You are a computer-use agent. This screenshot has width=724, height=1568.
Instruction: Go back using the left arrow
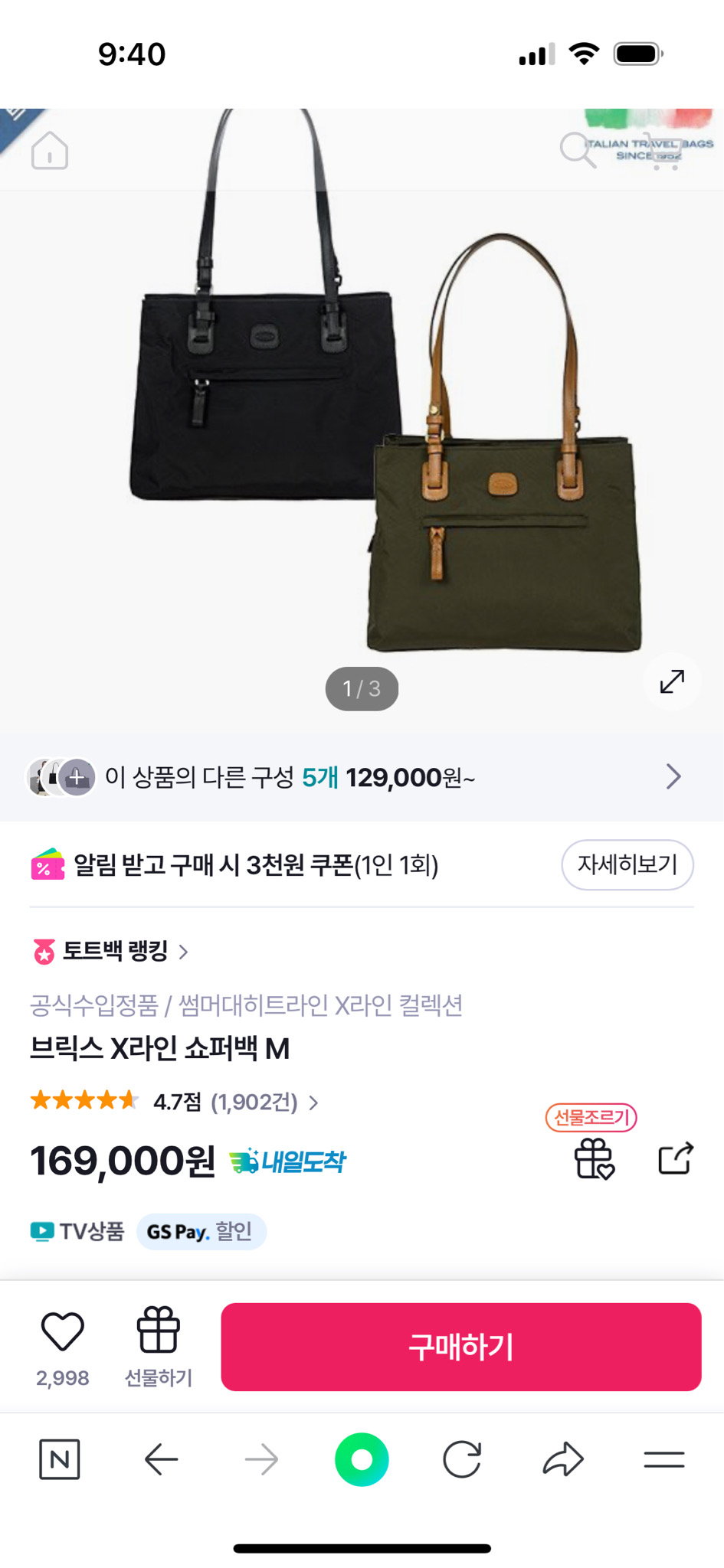(x=161, y=1459)
